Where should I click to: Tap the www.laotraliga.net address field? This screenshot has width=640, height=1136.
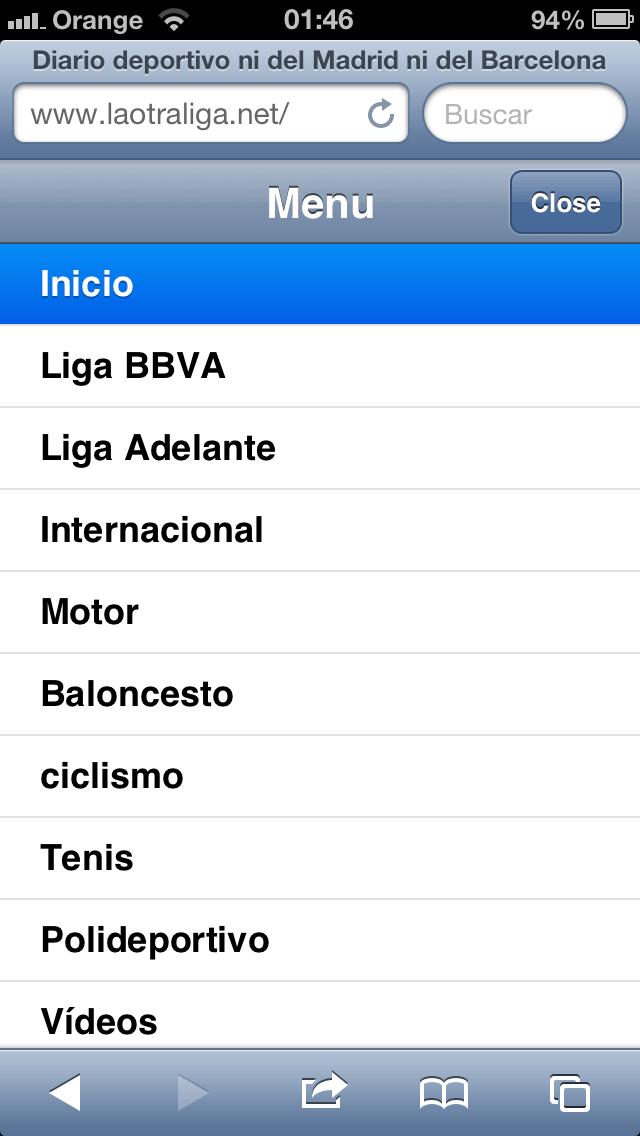pos(210,113)
